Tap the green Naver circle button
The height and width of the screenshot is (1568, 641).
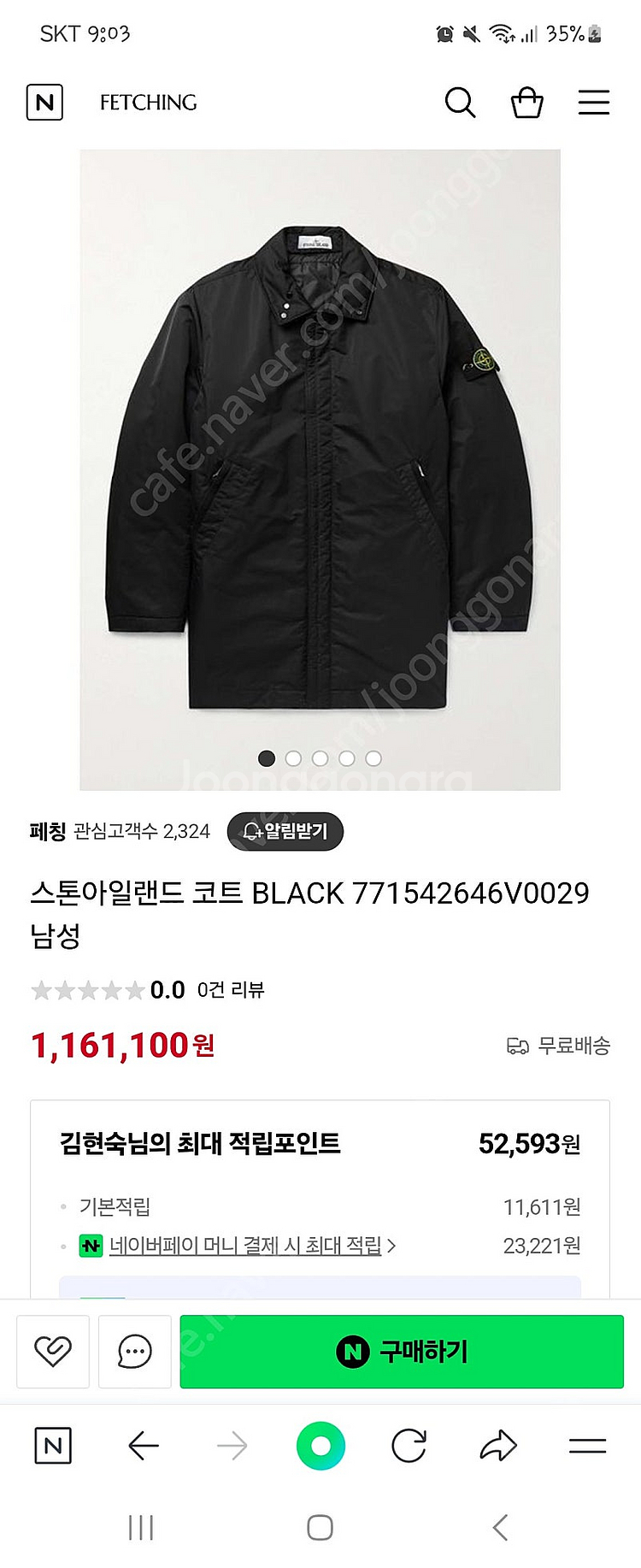pos(320,1446)
